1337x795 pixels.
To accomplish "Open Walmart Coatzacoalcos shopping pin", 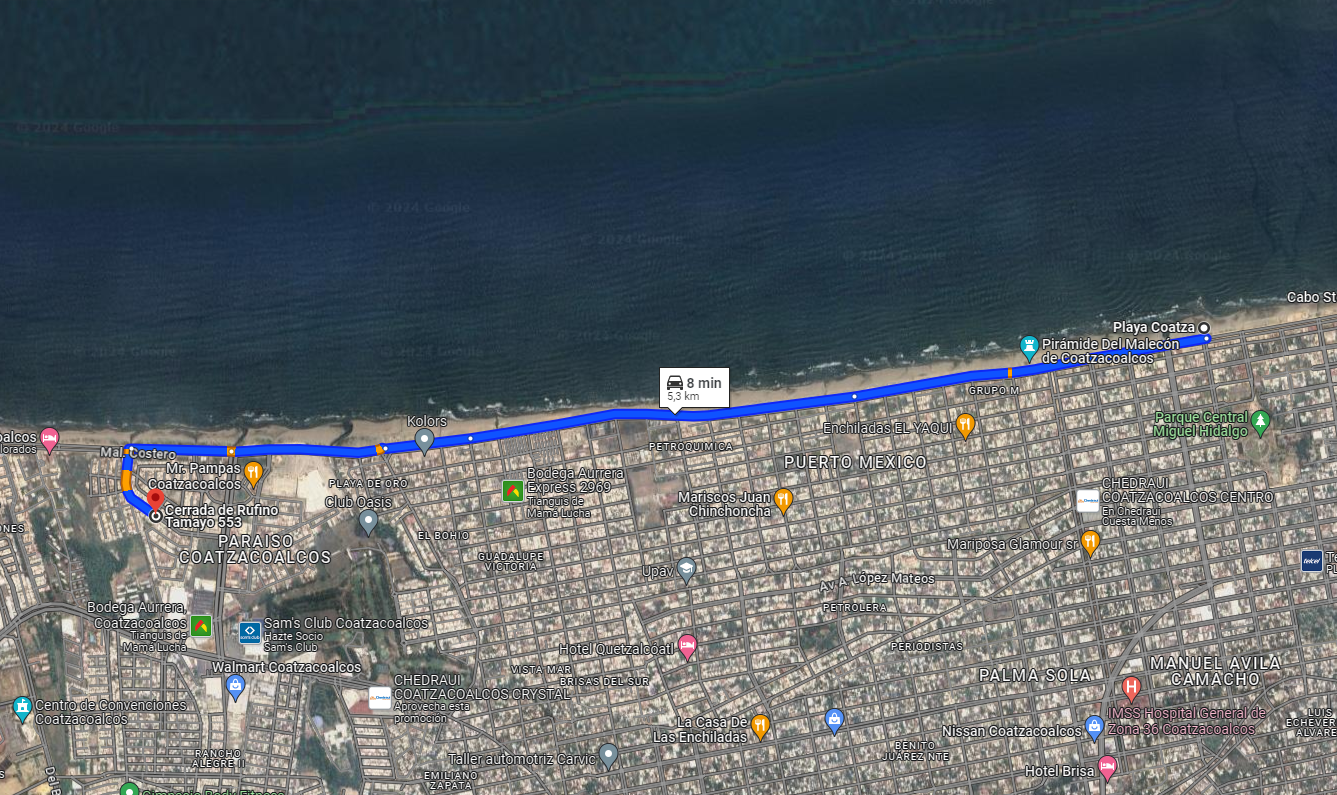I will point(235,686).
